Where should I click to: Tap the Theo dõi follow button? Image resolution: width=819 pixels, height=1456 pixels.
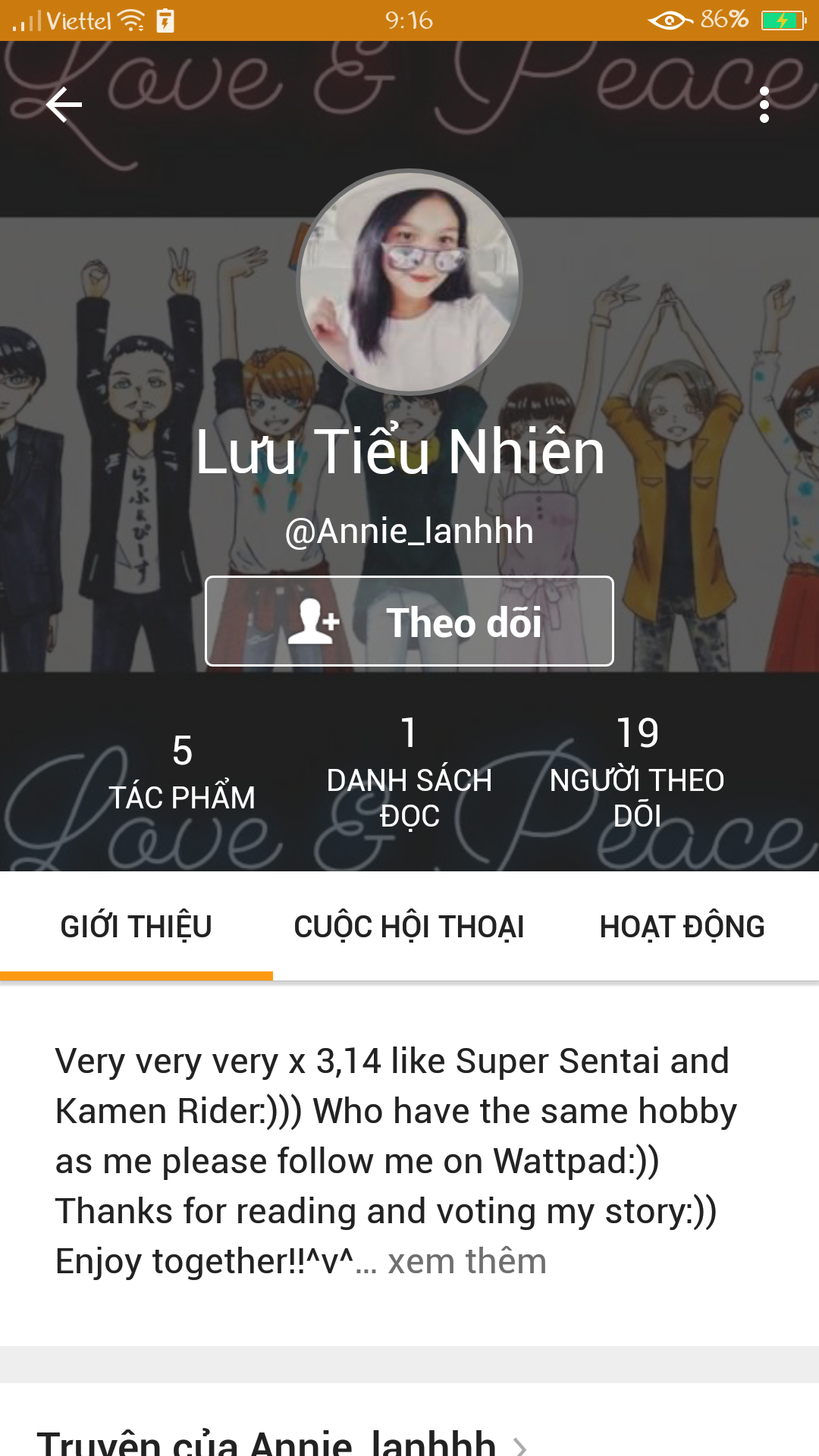[409, 621]
